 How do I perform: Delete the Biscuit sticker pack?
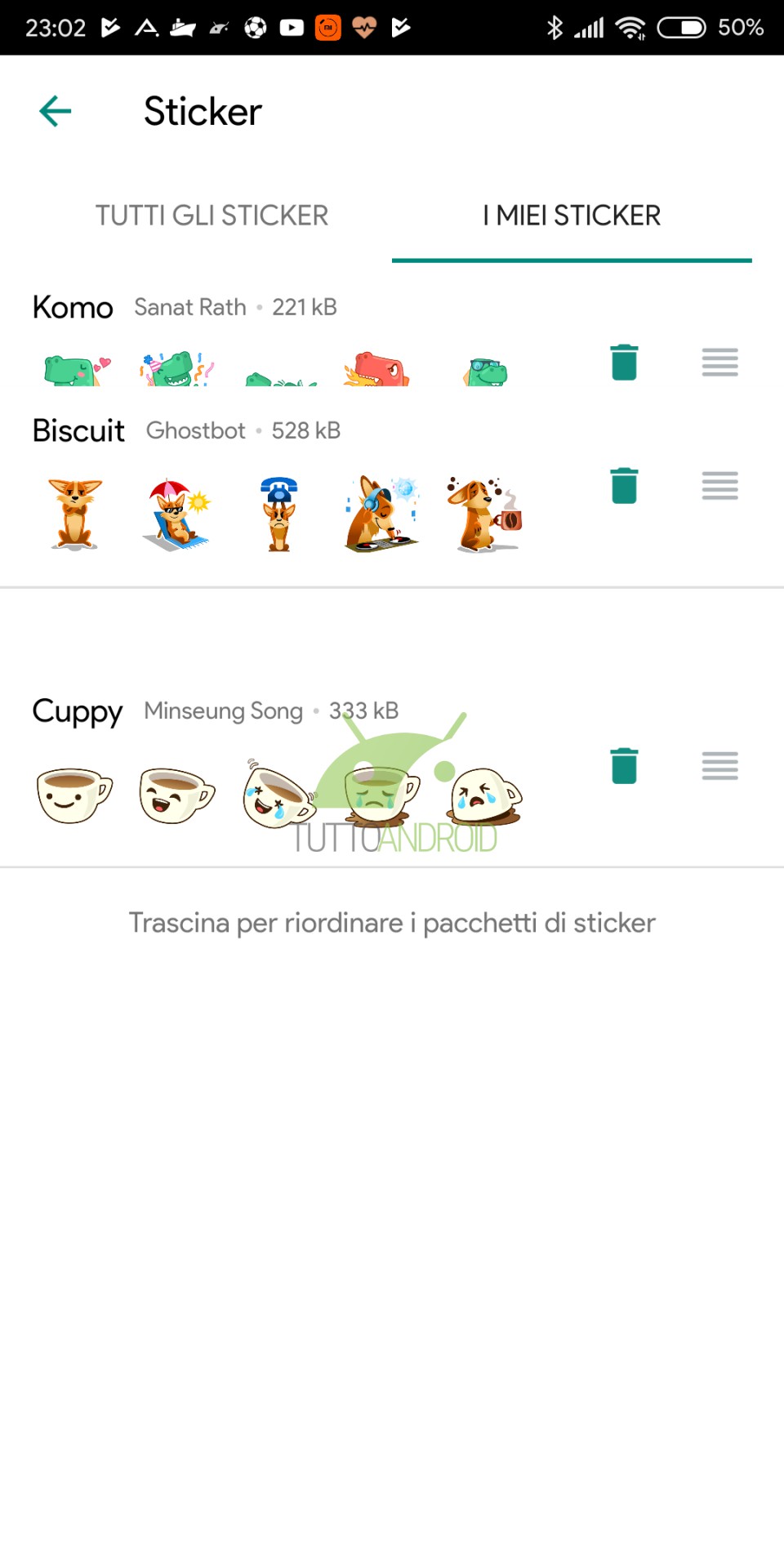point(624,485)
